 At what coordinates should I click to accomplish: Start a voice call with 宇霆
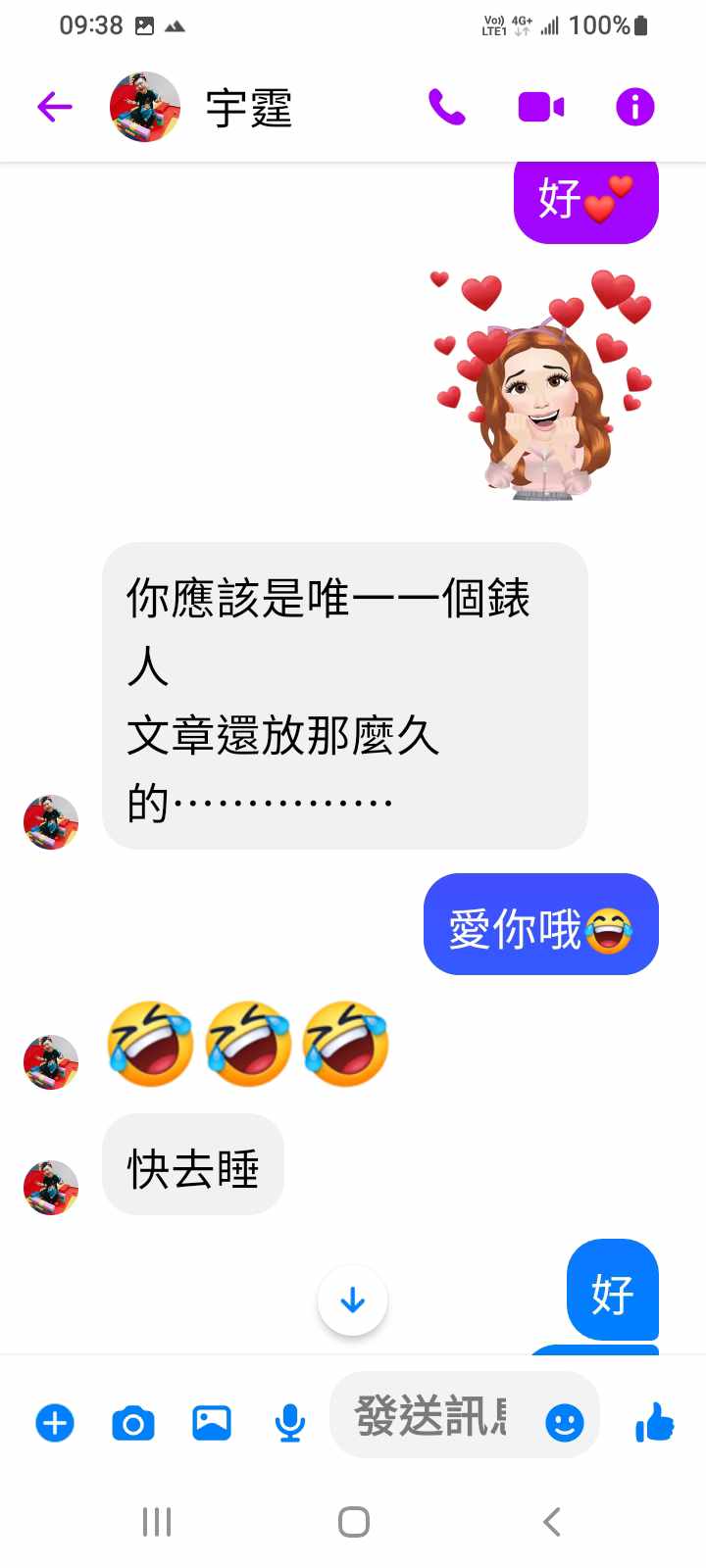pos(447,107)
